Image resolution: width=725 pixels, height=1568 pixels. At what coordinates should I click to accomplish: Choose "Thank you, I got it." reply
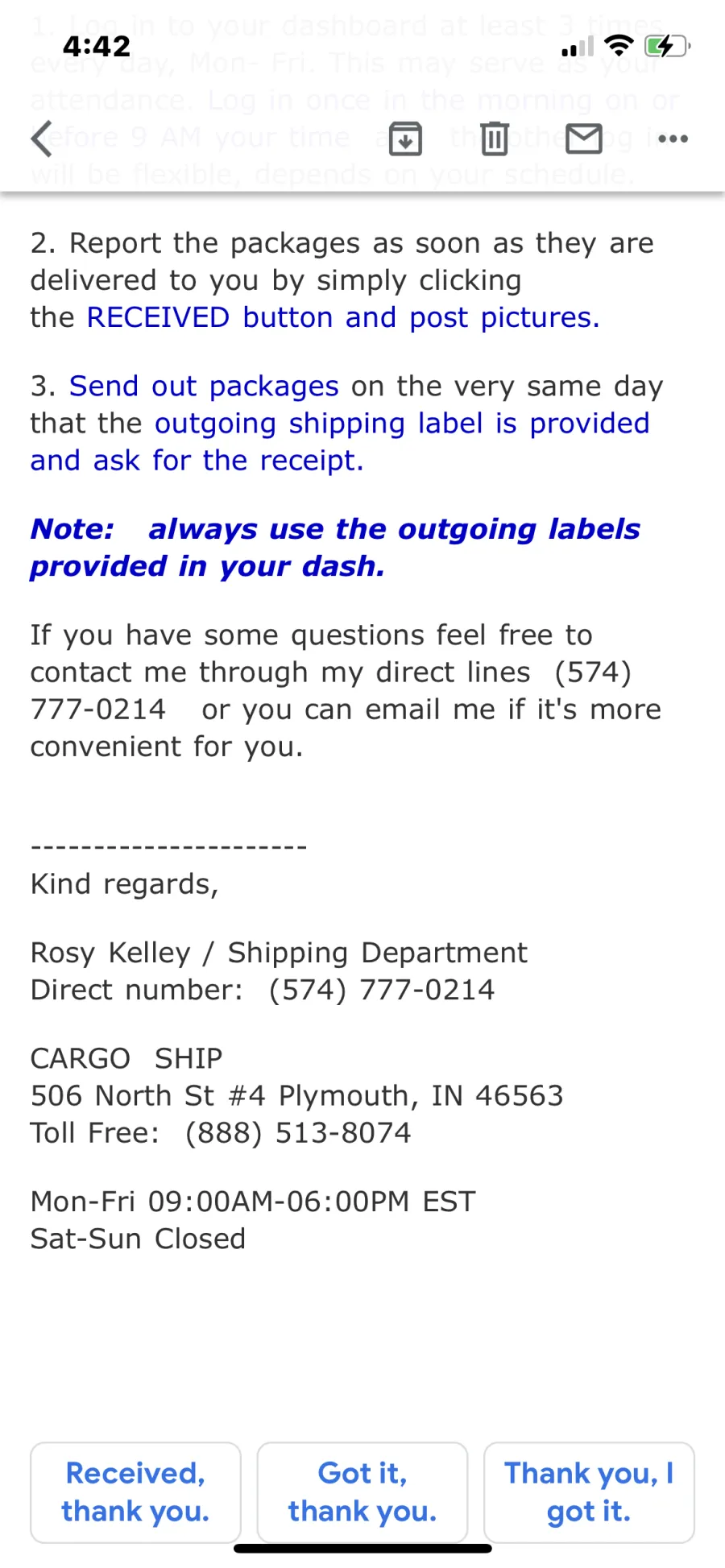tap(589, 1492)
